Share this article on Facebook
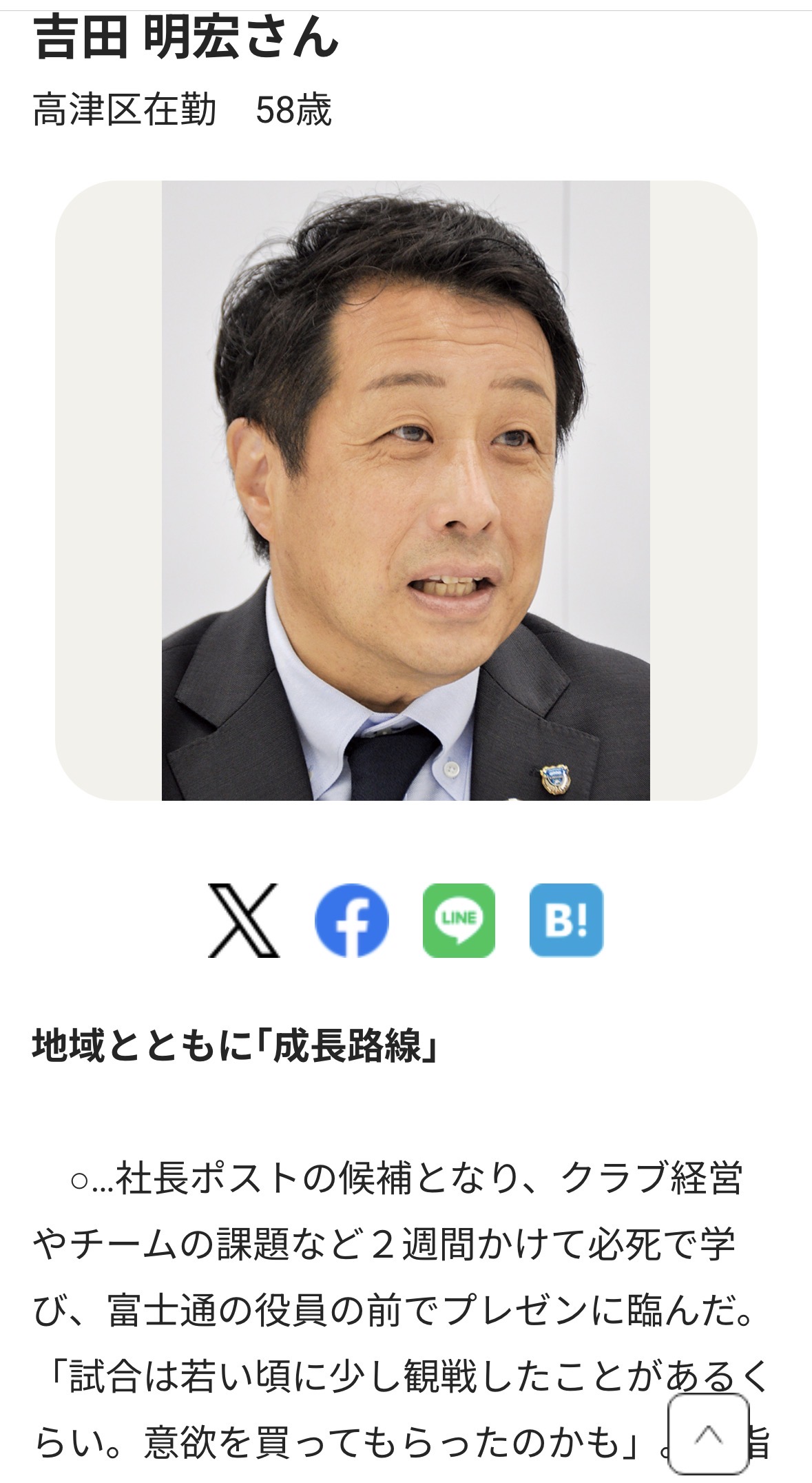This screenshot has width=812, height=1483. point(351,920)
